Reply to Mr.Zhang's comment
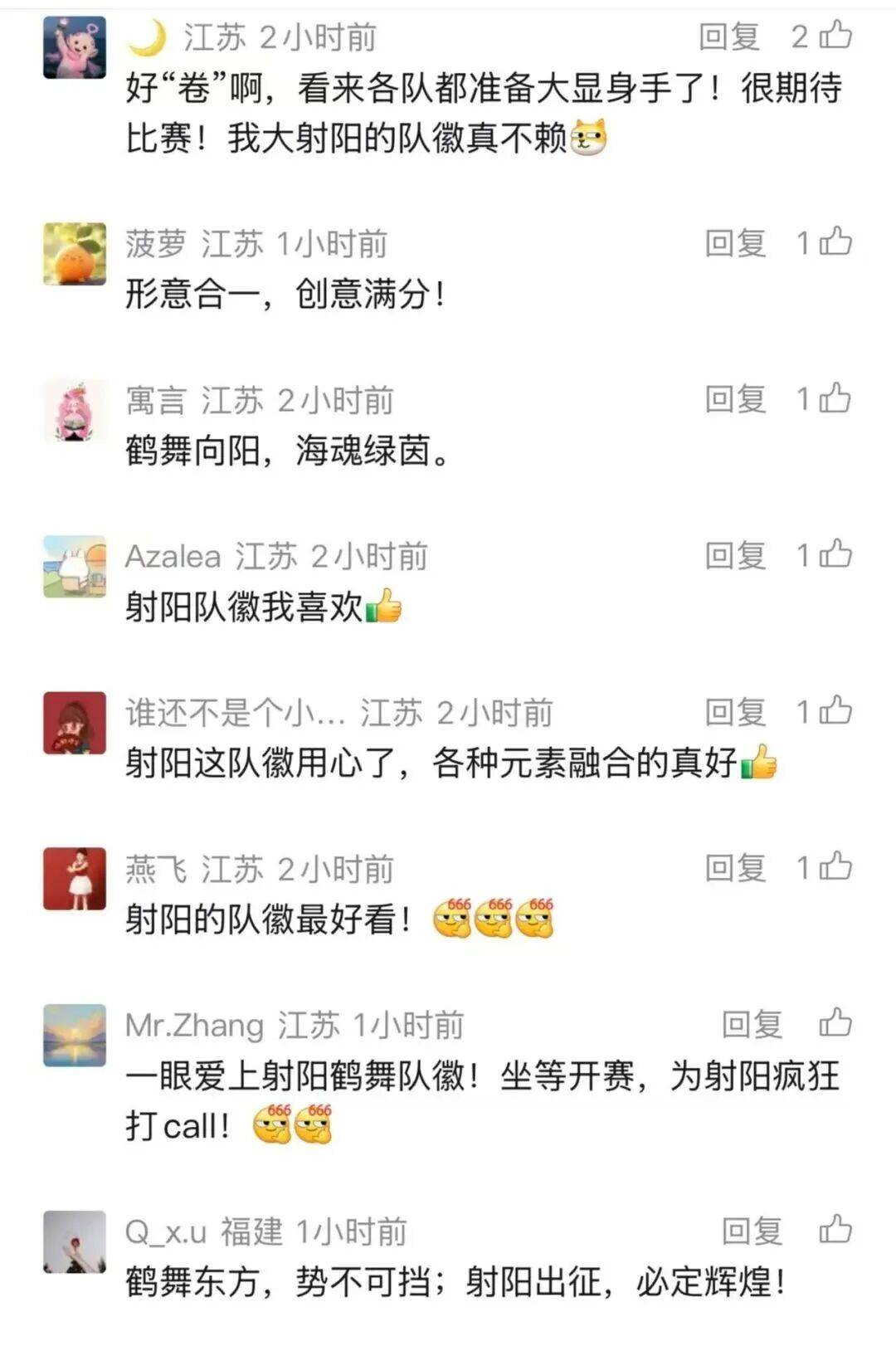896x1346 pixels. tap(752, 1025)
